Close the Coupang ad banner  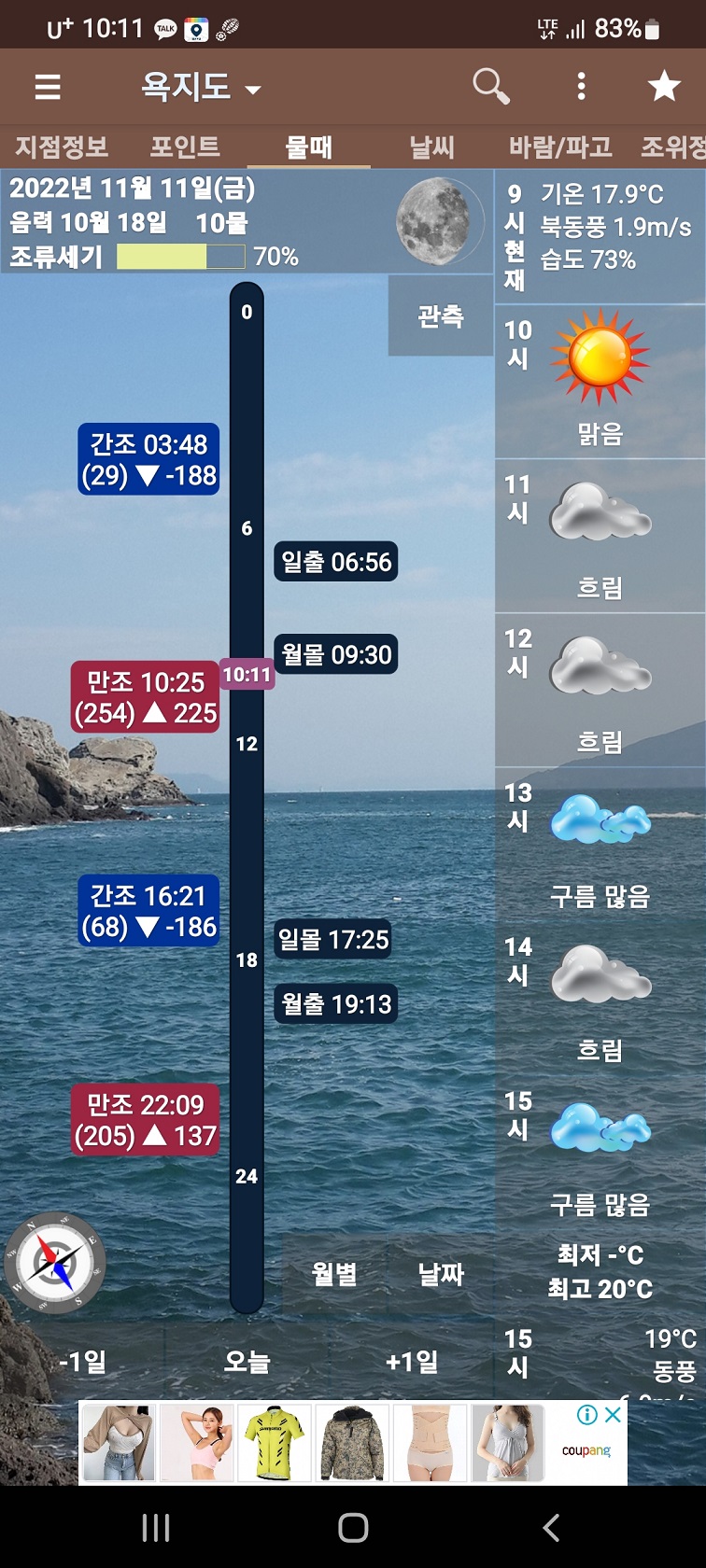613,1415
